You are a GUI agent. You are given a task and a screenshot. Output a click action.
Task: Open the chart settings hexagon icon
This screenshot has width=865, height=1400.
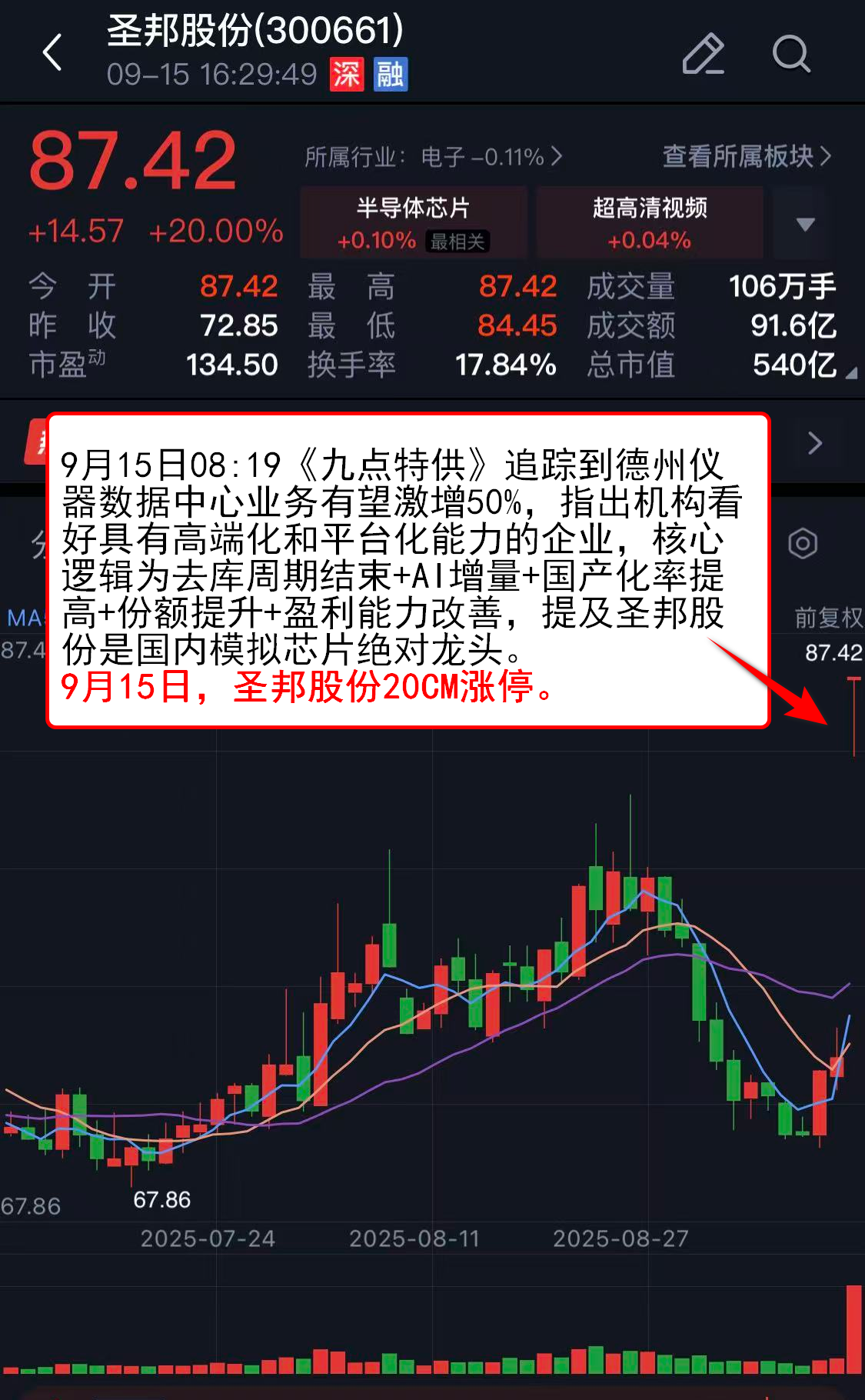pyautogui.click(x=802, y=544)
